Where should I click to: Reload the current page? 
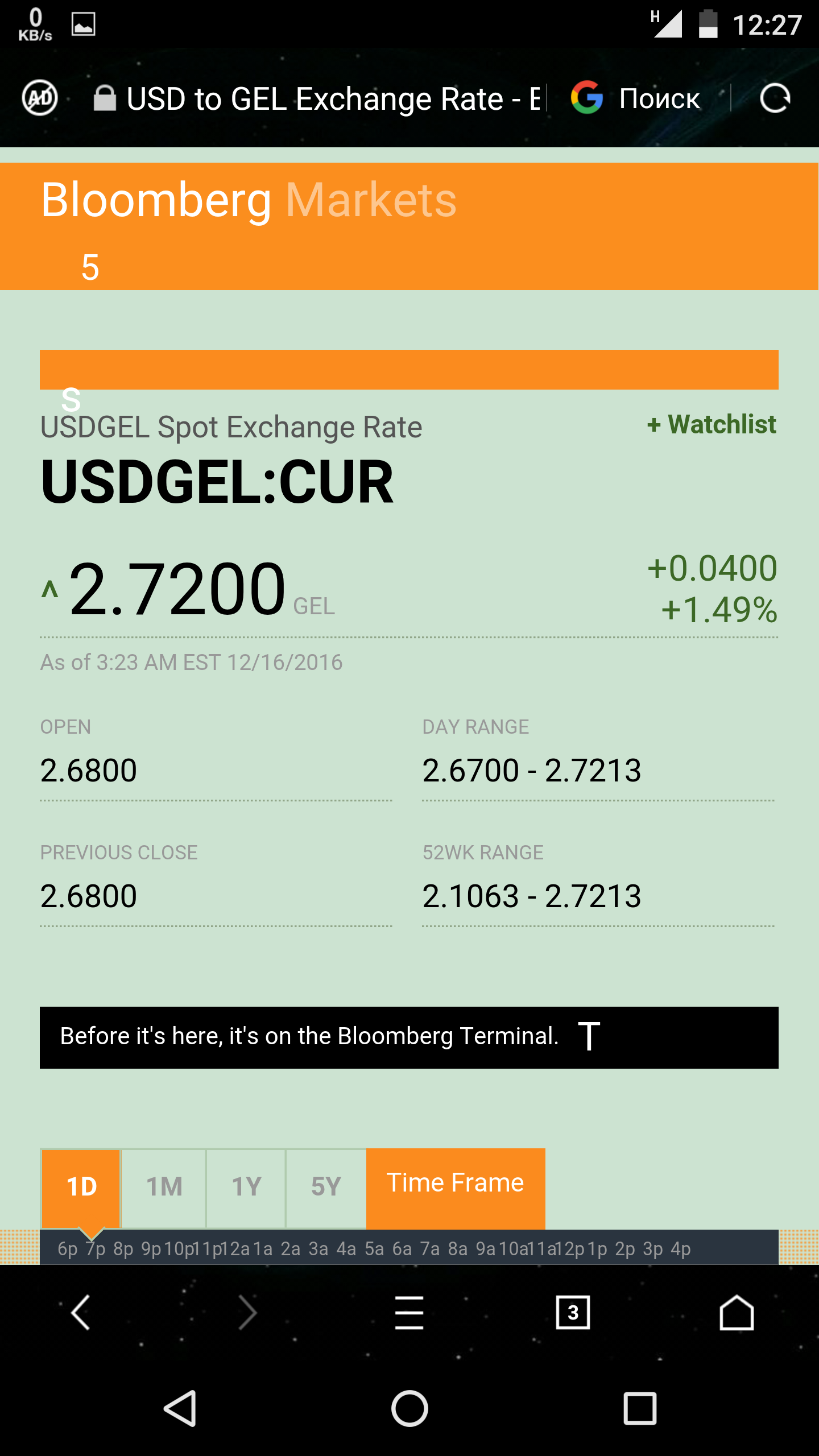(x=775, y=99)
